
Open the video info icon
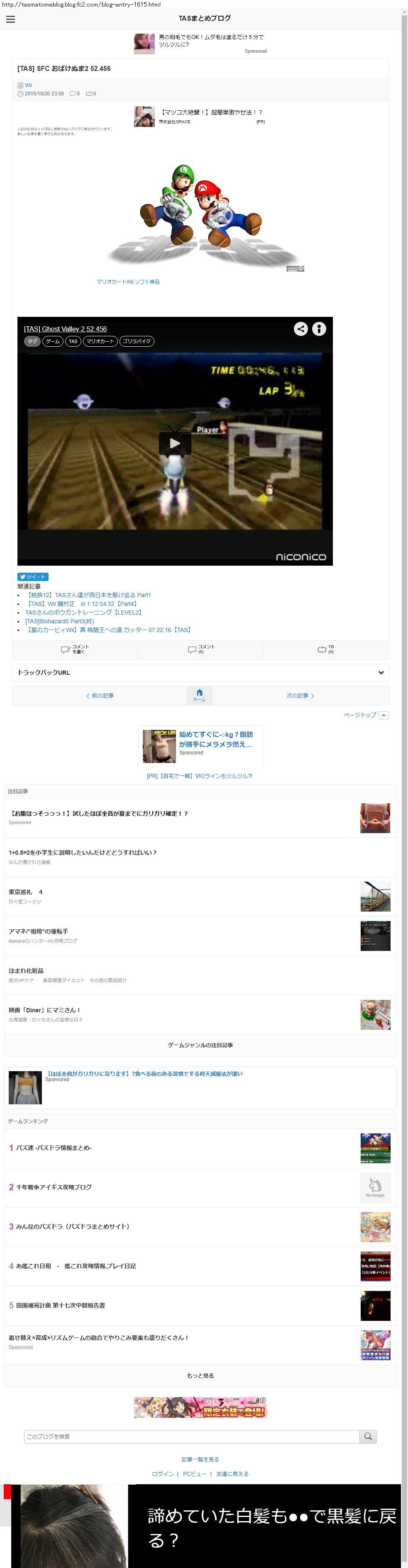[319, 329]
